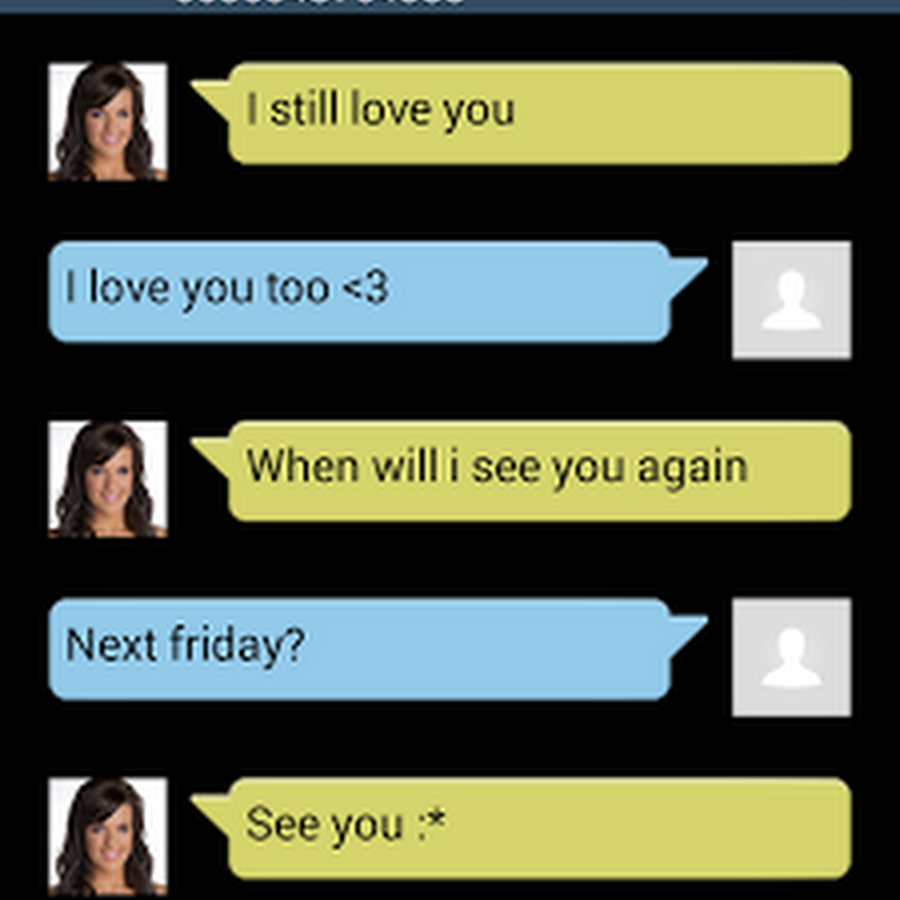
Task: Tap the blank avatar beside 'I love you too'
Action: click(x=791, y=299)
